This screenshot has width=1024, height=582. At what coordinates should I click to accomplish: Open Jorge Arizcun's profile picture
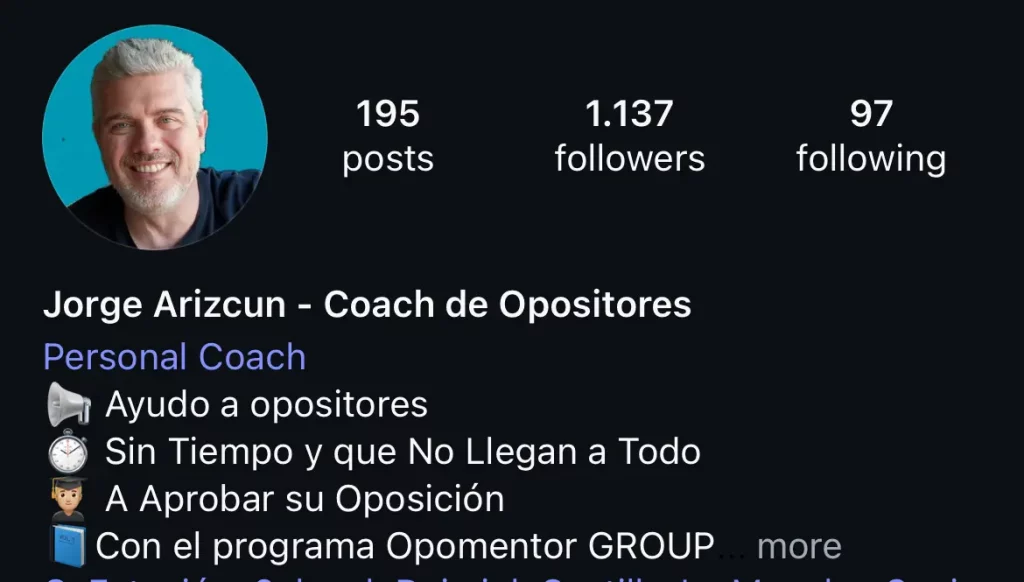point(155,137)
